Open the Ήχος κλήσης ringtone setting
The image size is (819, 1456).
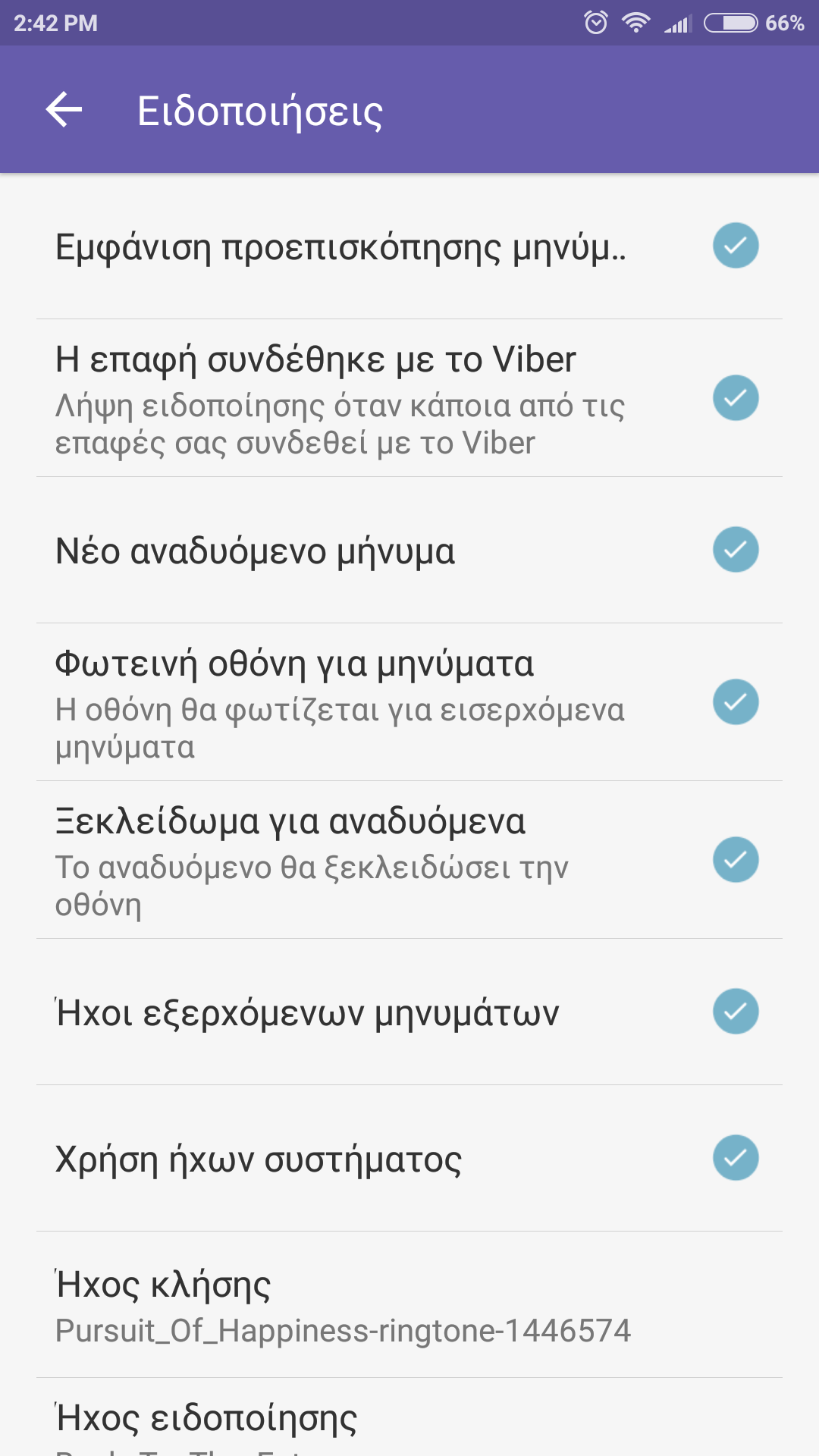409,1305
